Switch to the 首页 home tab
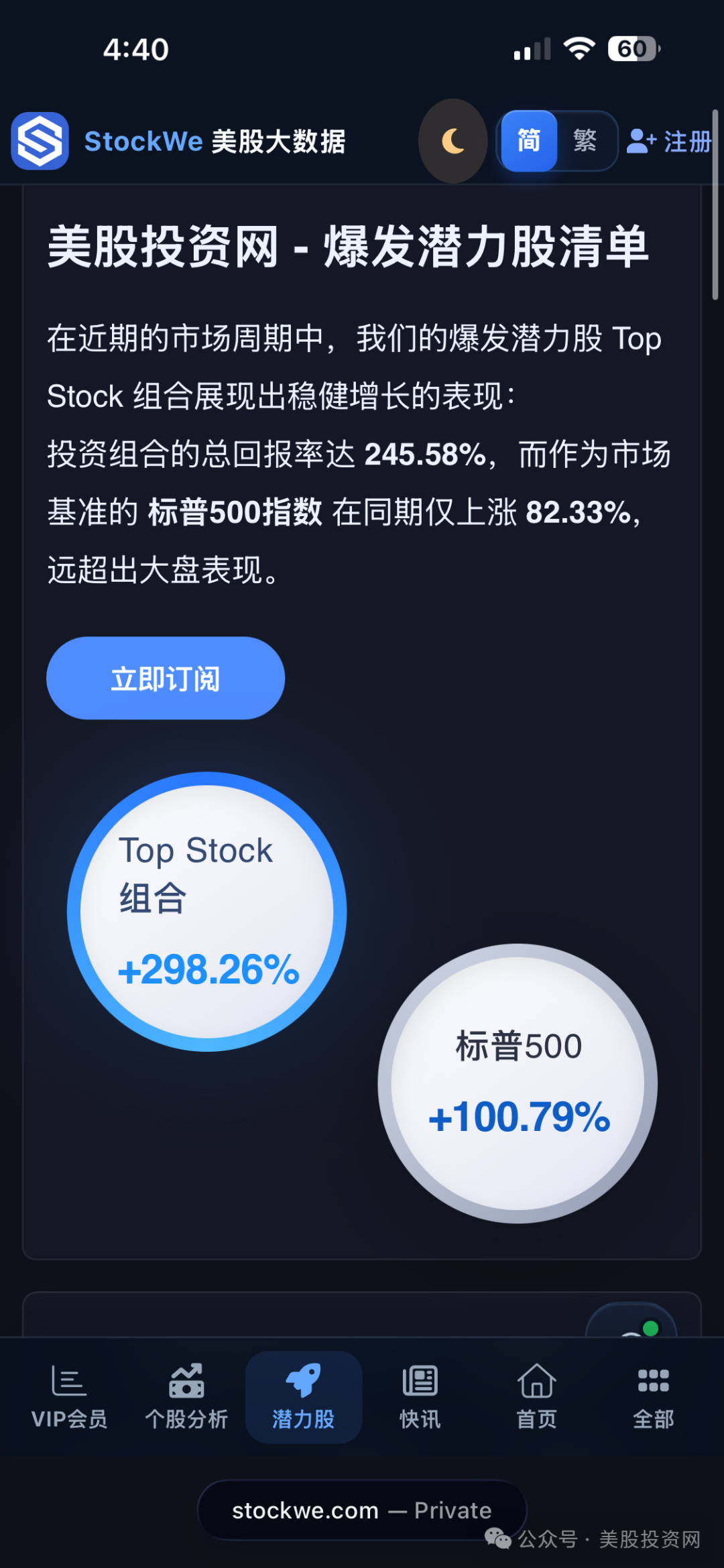Viewport: 724px width, 1568px height. click(x=537, y=1397)
